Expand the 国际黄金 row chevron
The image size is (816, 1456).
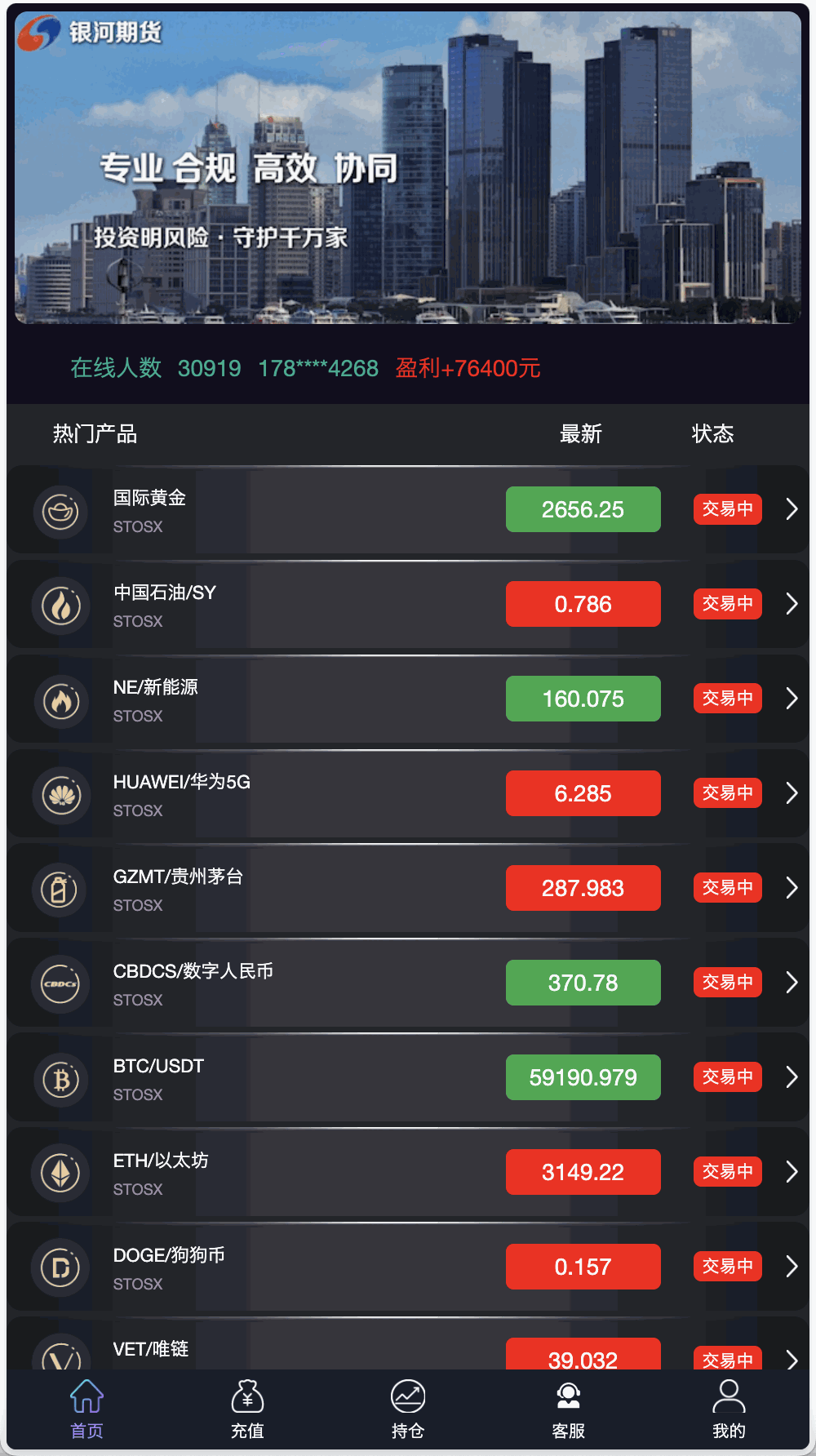point(790,508)
